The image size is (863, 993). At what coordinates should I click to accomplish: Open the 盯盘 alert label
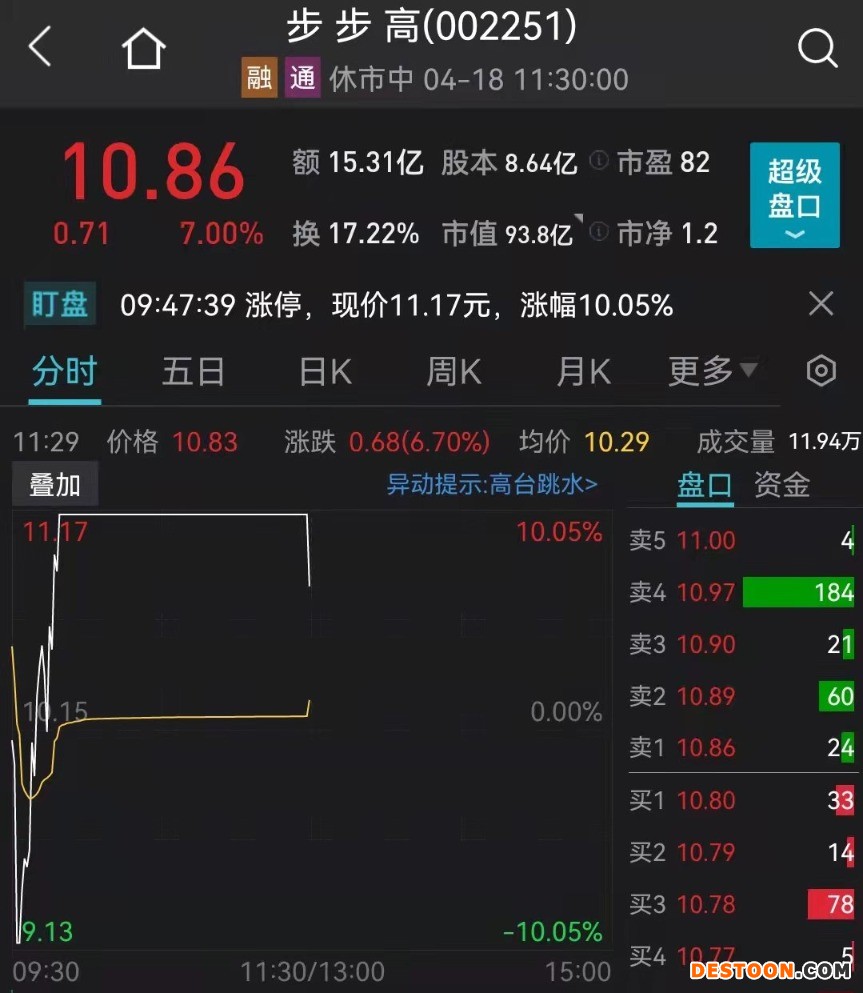[60, 304]
